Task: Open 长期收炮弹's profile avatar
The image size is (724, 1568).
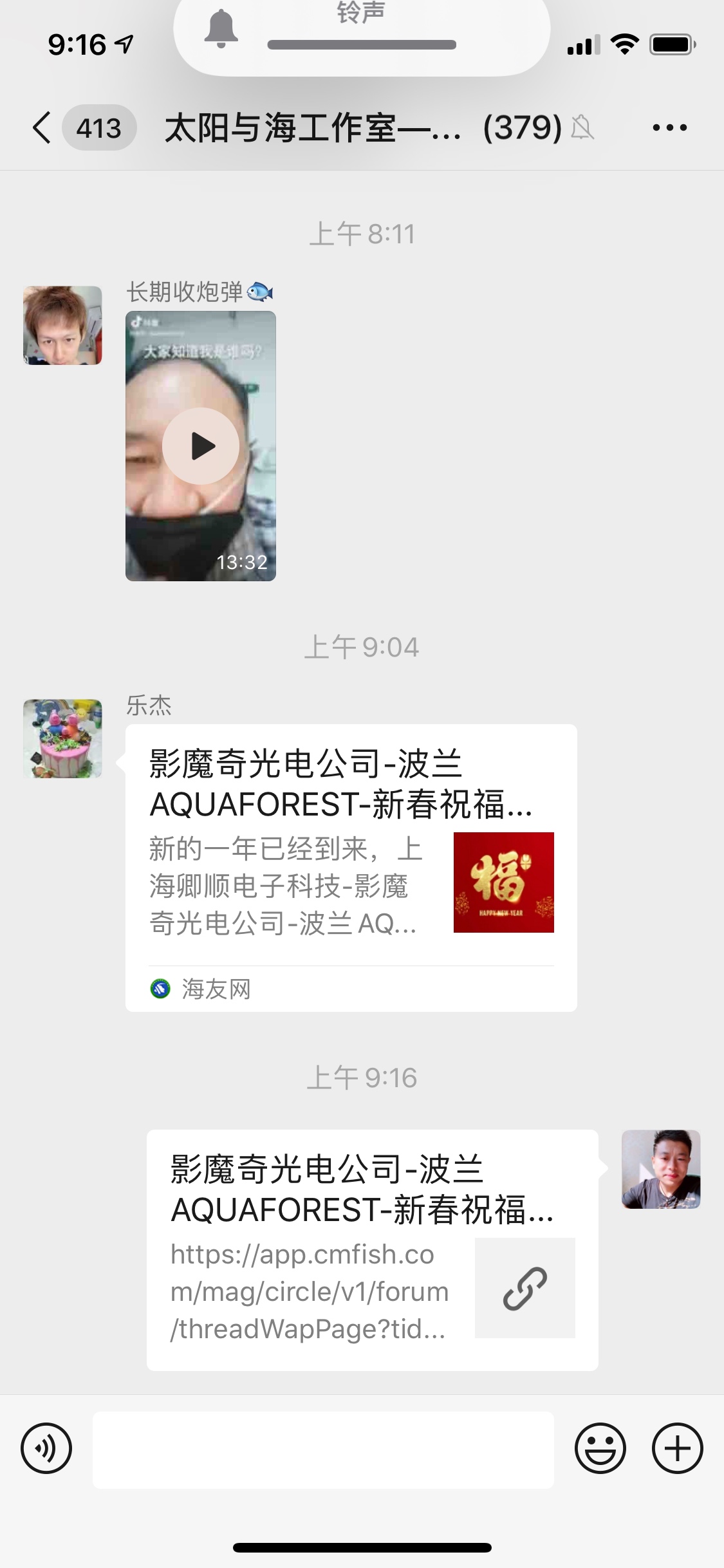Action: click(x=62, y=326)
